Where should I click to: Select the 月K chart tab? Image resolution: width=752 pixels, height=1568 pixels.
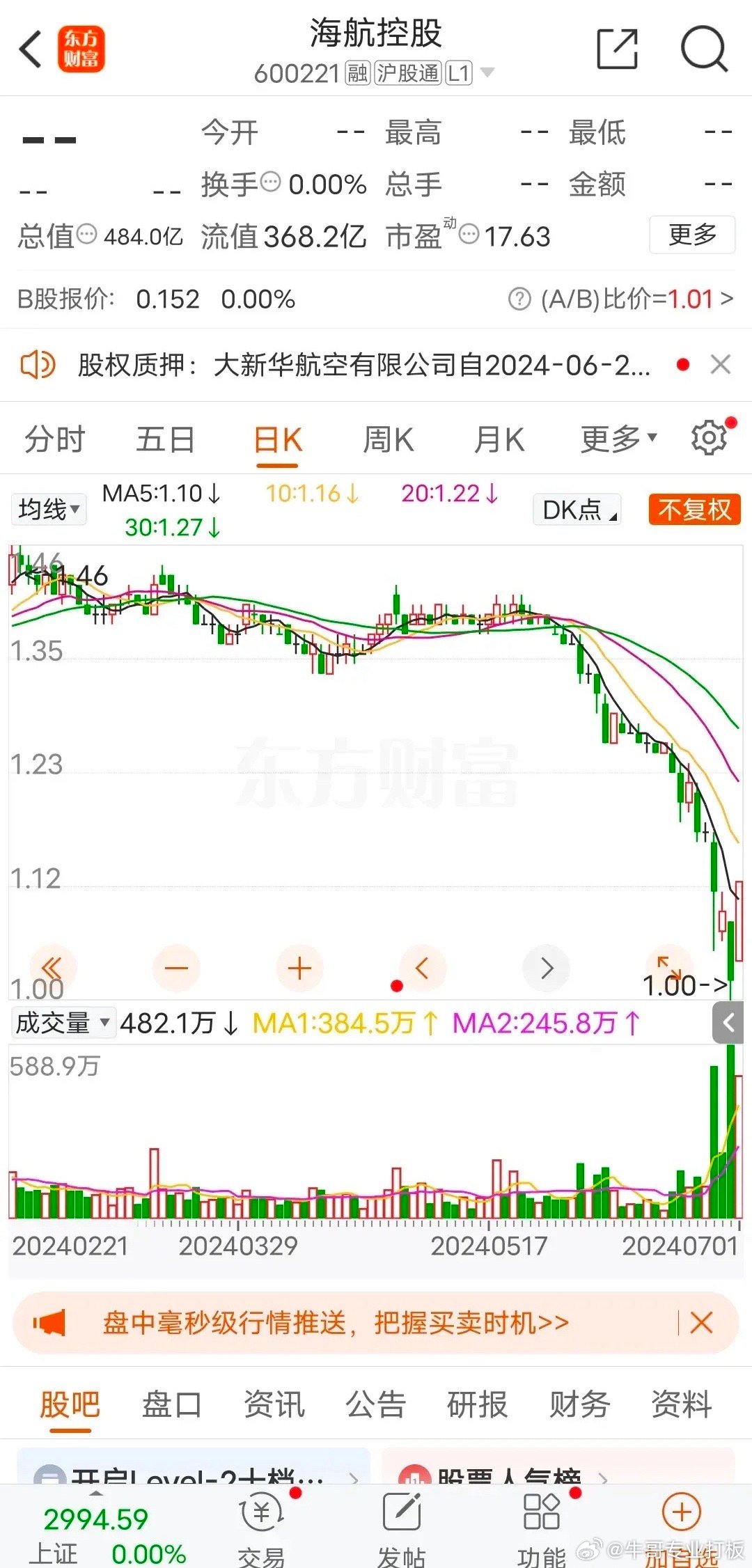pos(499,439)
